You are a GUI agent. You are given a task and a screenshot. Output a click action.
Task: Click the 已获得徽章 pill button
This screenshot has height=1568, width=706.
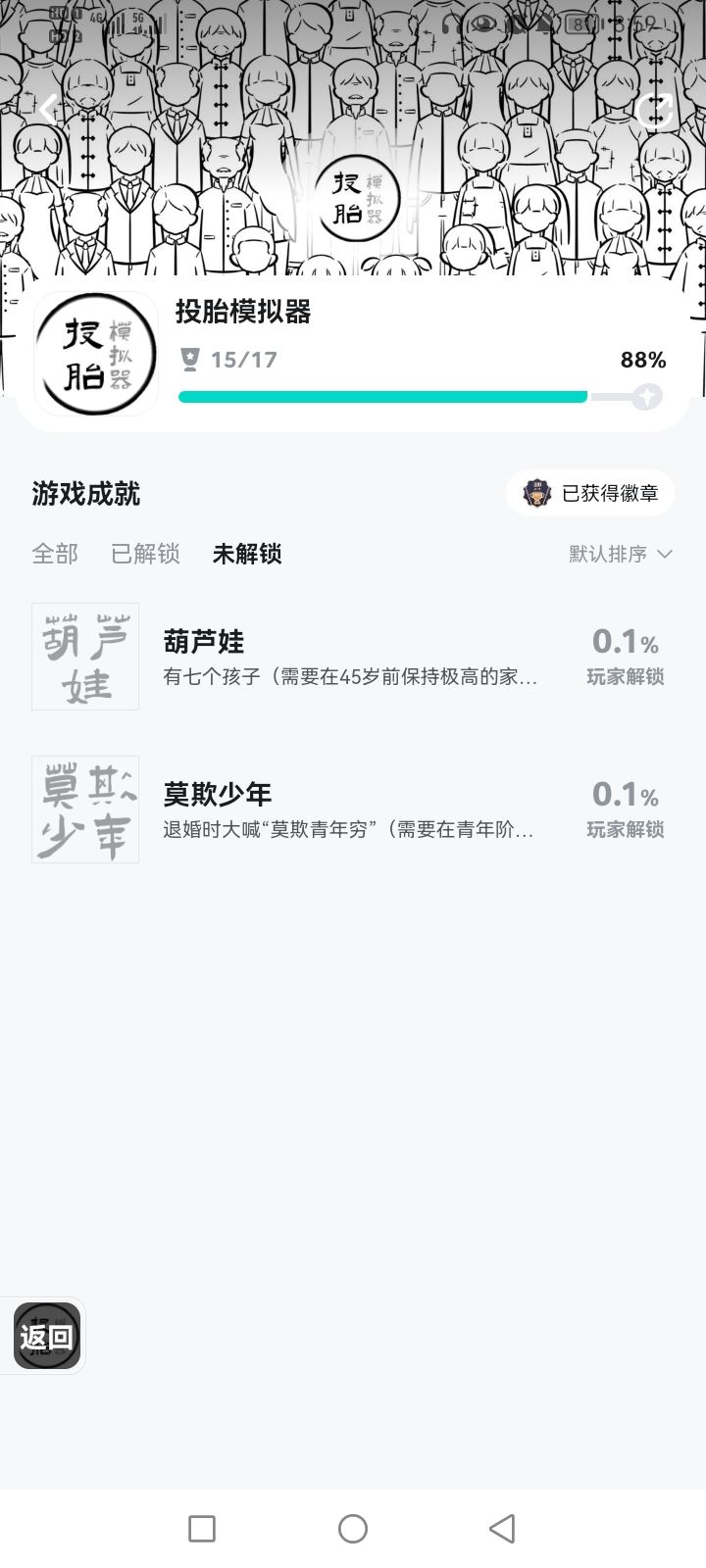(x=589, y=493)
